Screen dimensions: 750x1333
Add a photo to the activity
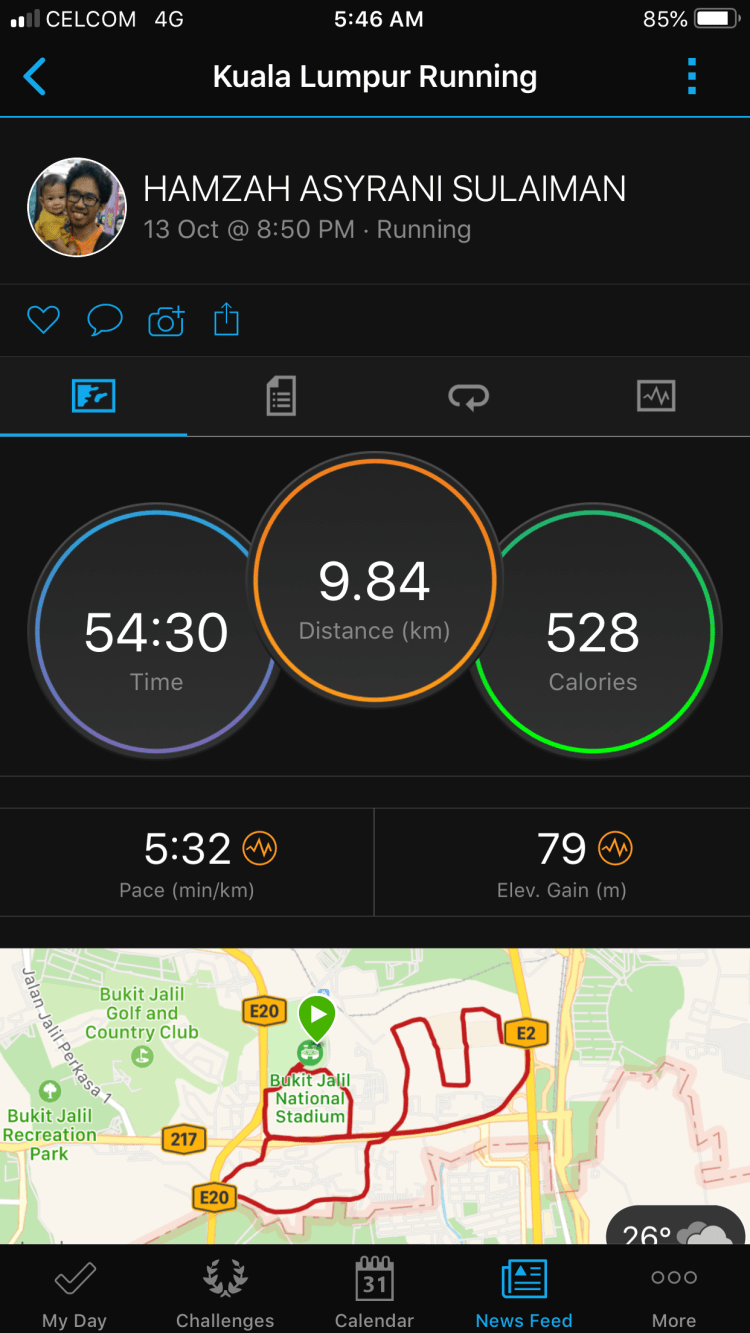point(166,320)
